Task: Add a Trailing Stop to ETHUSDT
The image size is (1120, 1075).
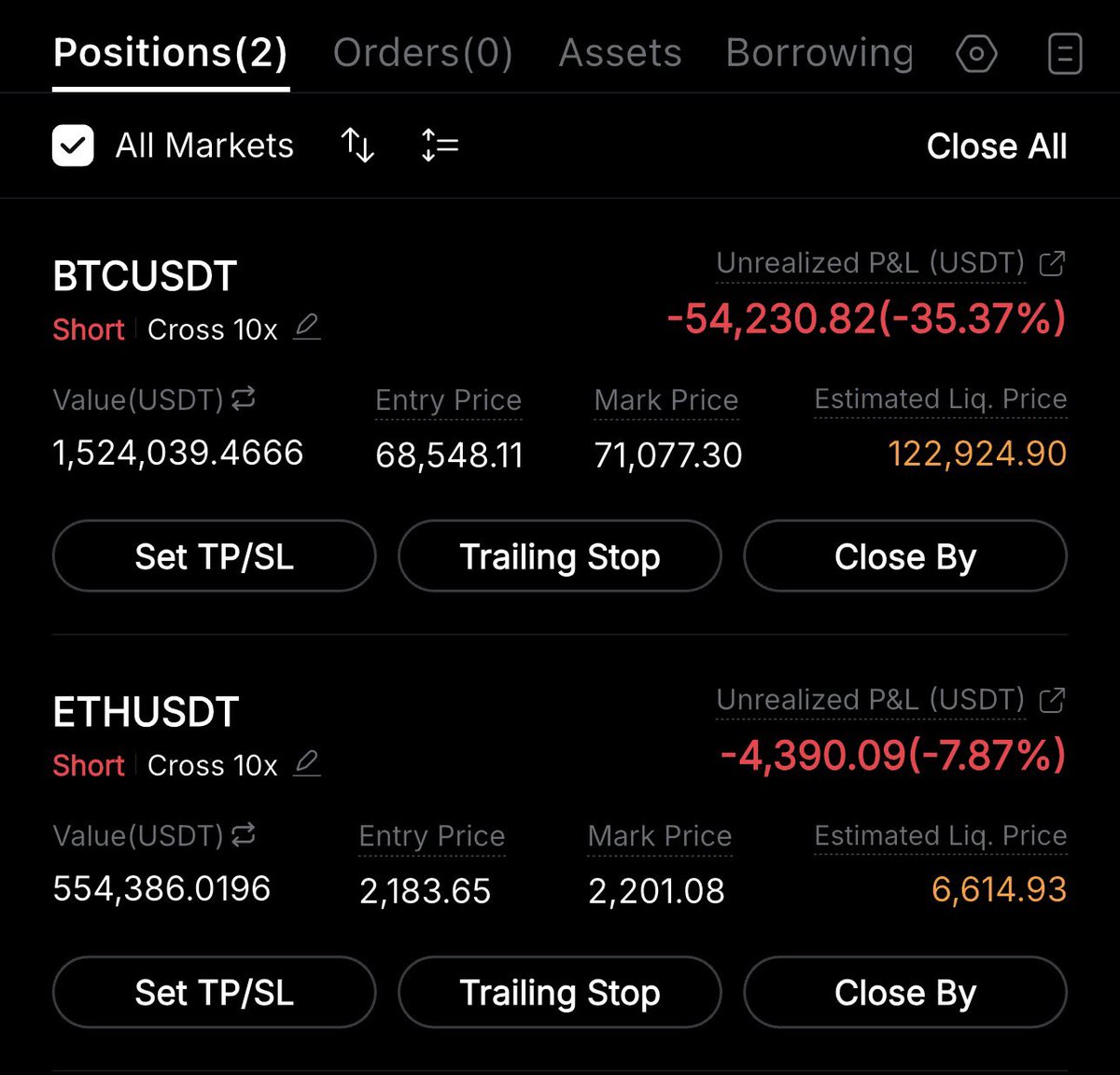Action: click(560, 993)
